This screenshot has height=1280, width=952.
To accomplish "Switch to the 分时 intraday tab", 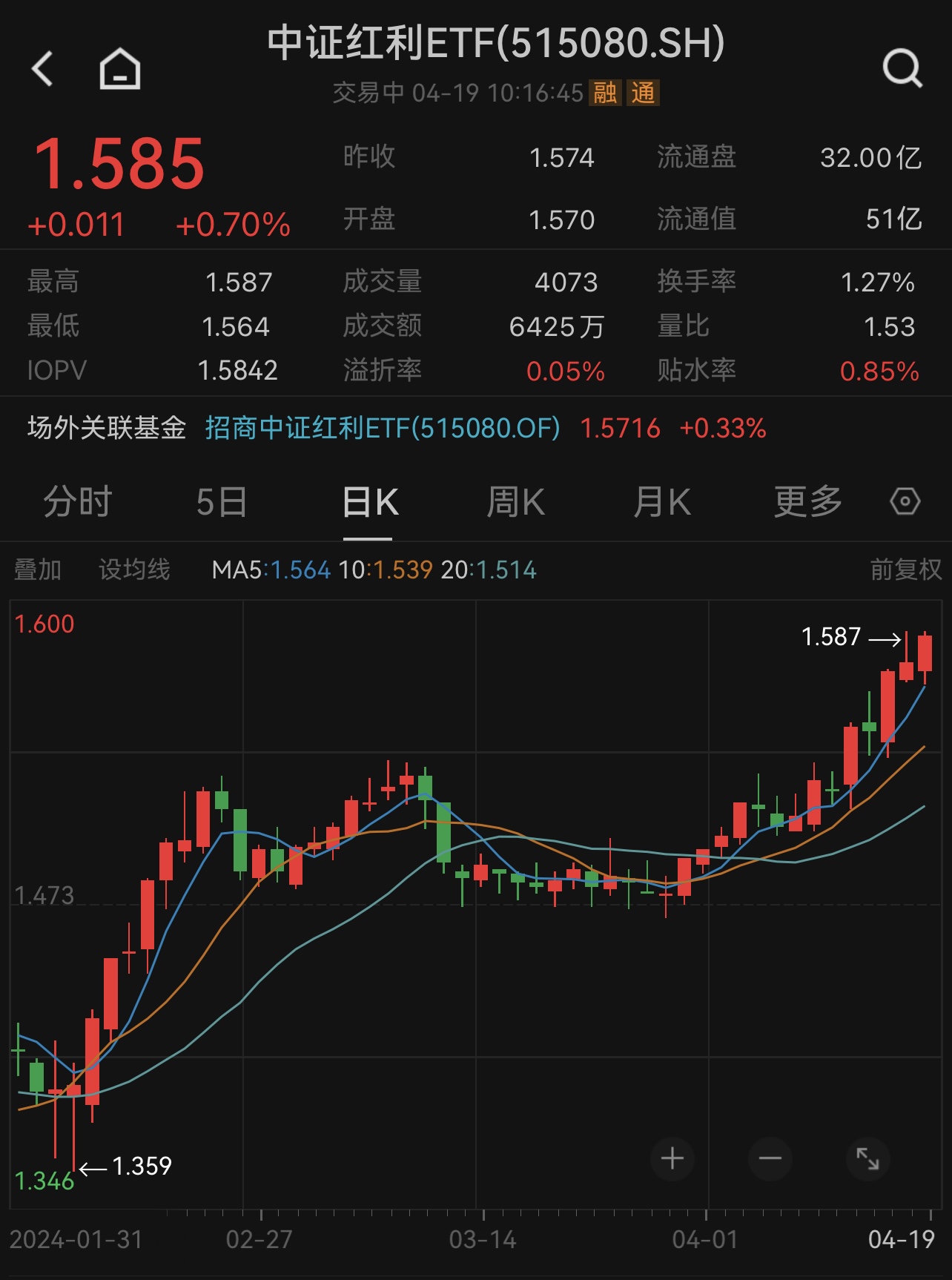I will [x=77, y=501].
